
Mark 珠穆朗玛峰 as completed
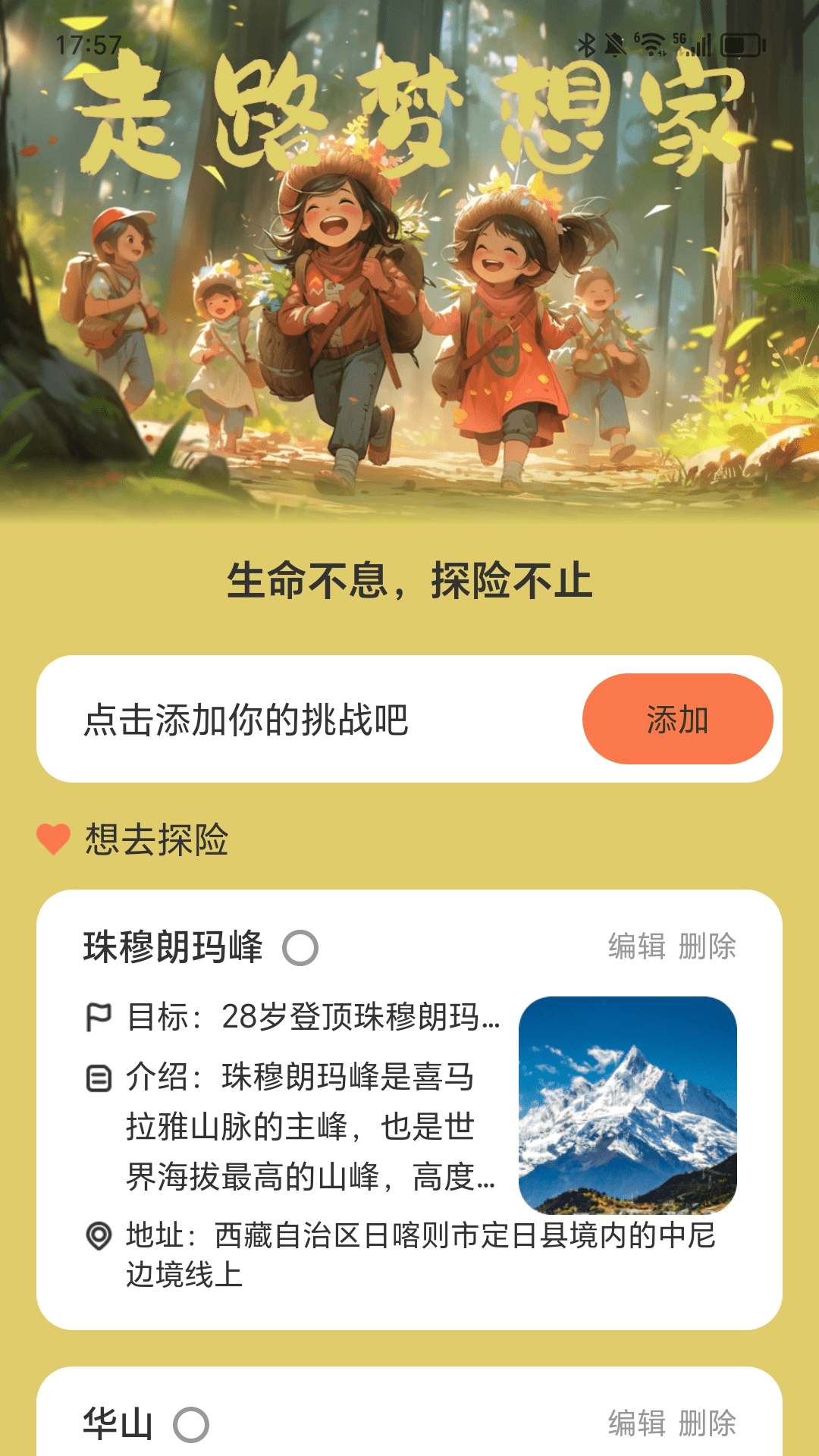(300, 948)
